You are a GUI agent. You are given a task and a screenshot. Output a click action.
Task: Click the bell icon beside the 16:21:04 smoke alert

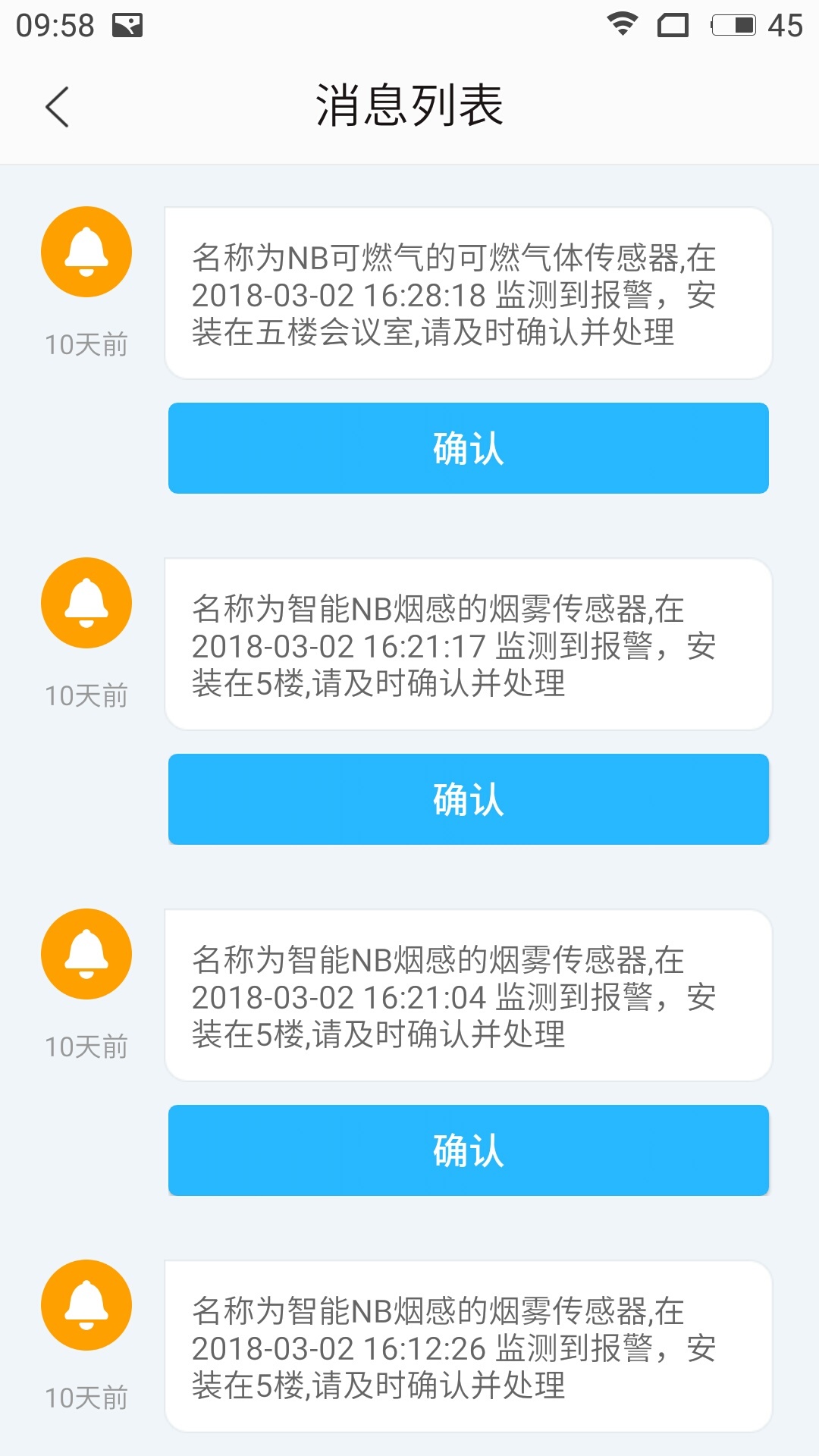point(86,953)
